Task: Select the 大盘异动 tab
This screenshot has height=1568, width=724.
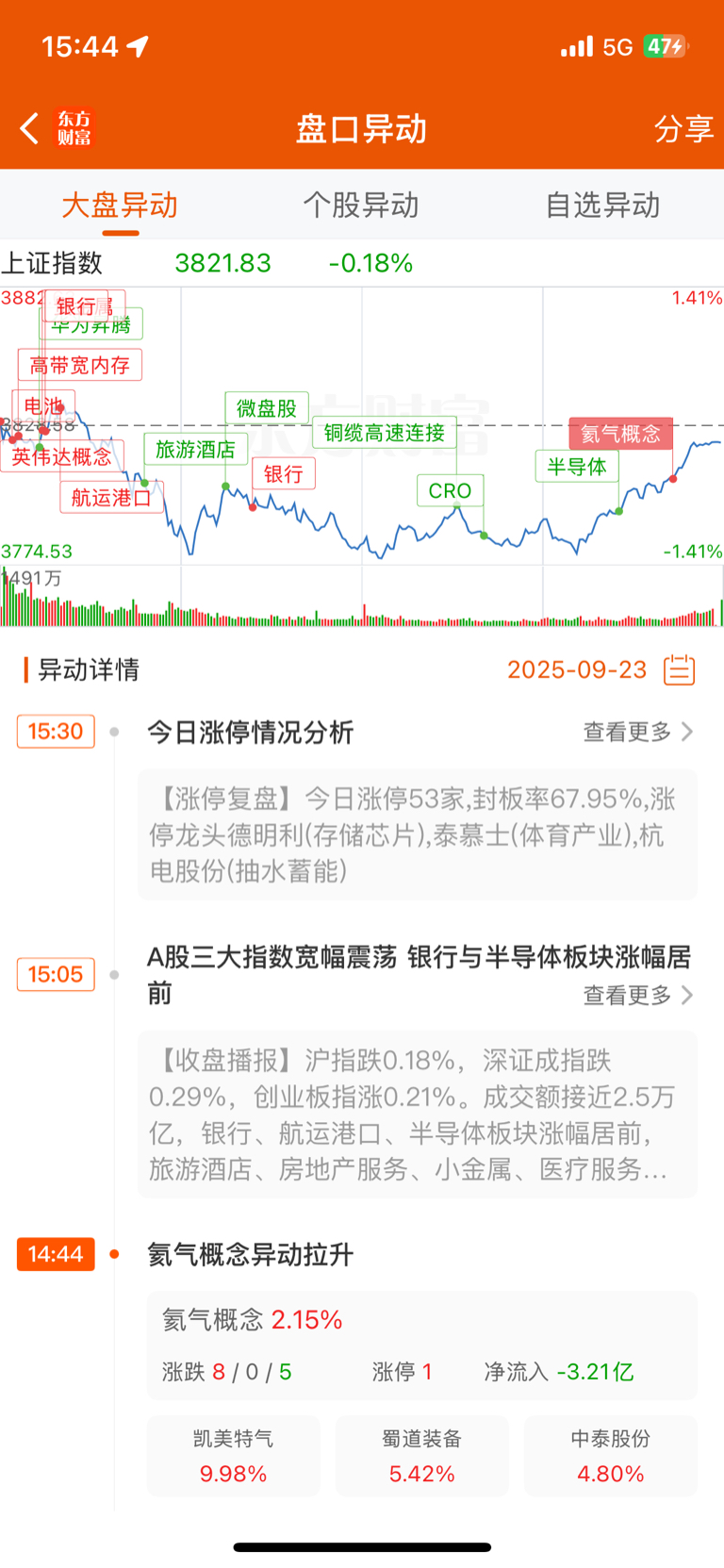Action: 120,205
